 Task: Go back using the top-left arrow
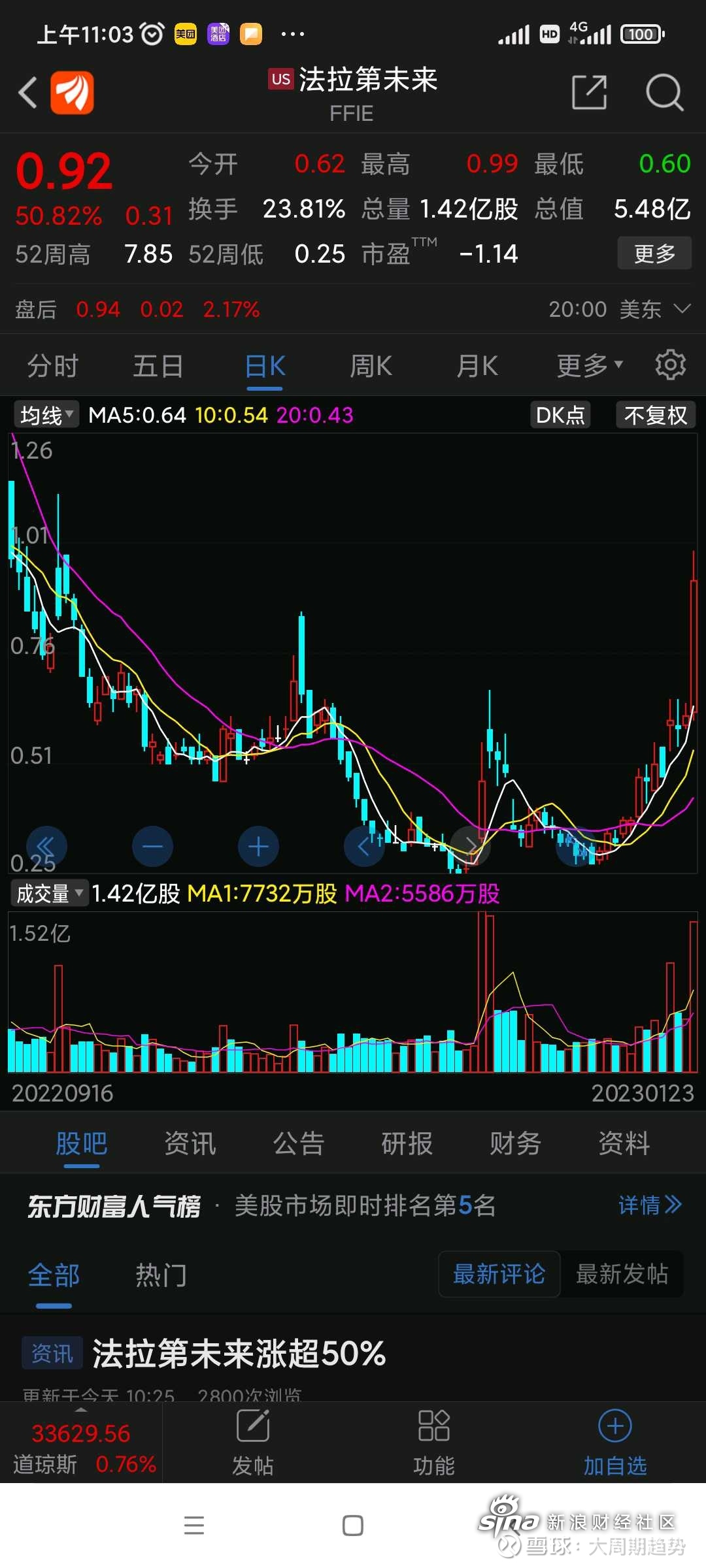27,92
